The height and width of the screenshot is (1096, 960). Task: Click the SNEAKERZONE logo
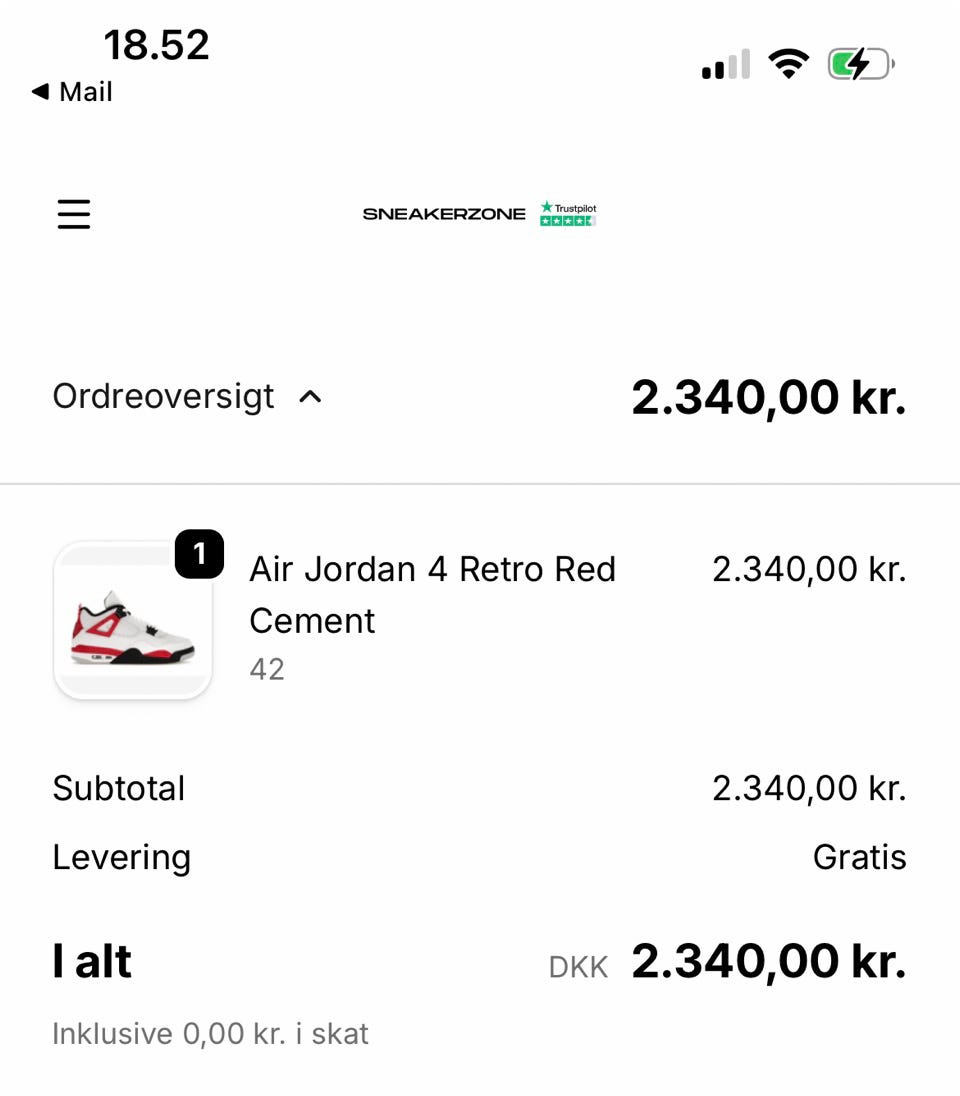[x=443, y=213]
